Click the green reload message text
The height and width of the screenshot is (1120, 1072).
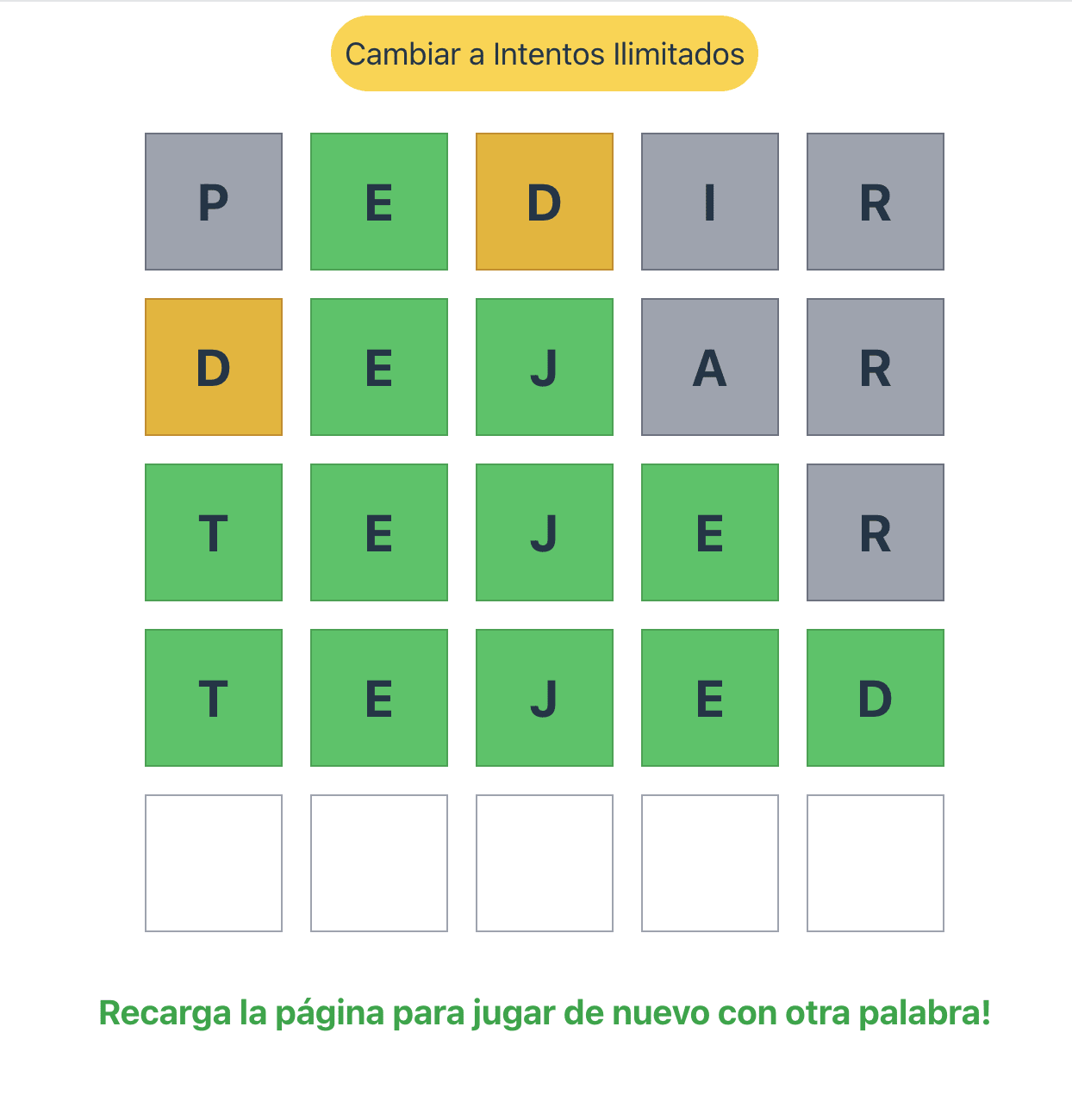tap(545, 1013)
